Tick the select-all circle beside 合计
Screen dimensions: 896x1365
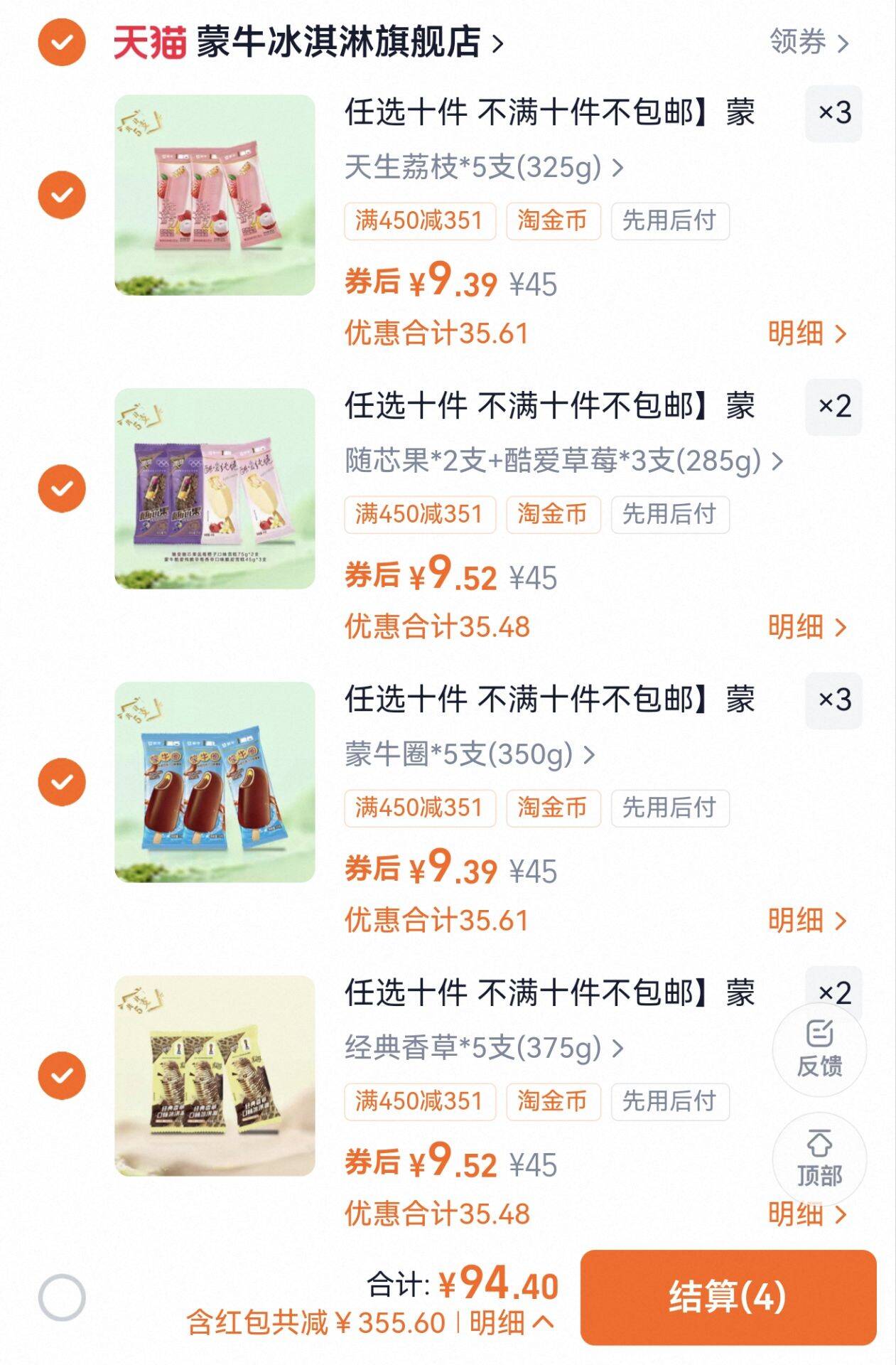[62, 1297]
